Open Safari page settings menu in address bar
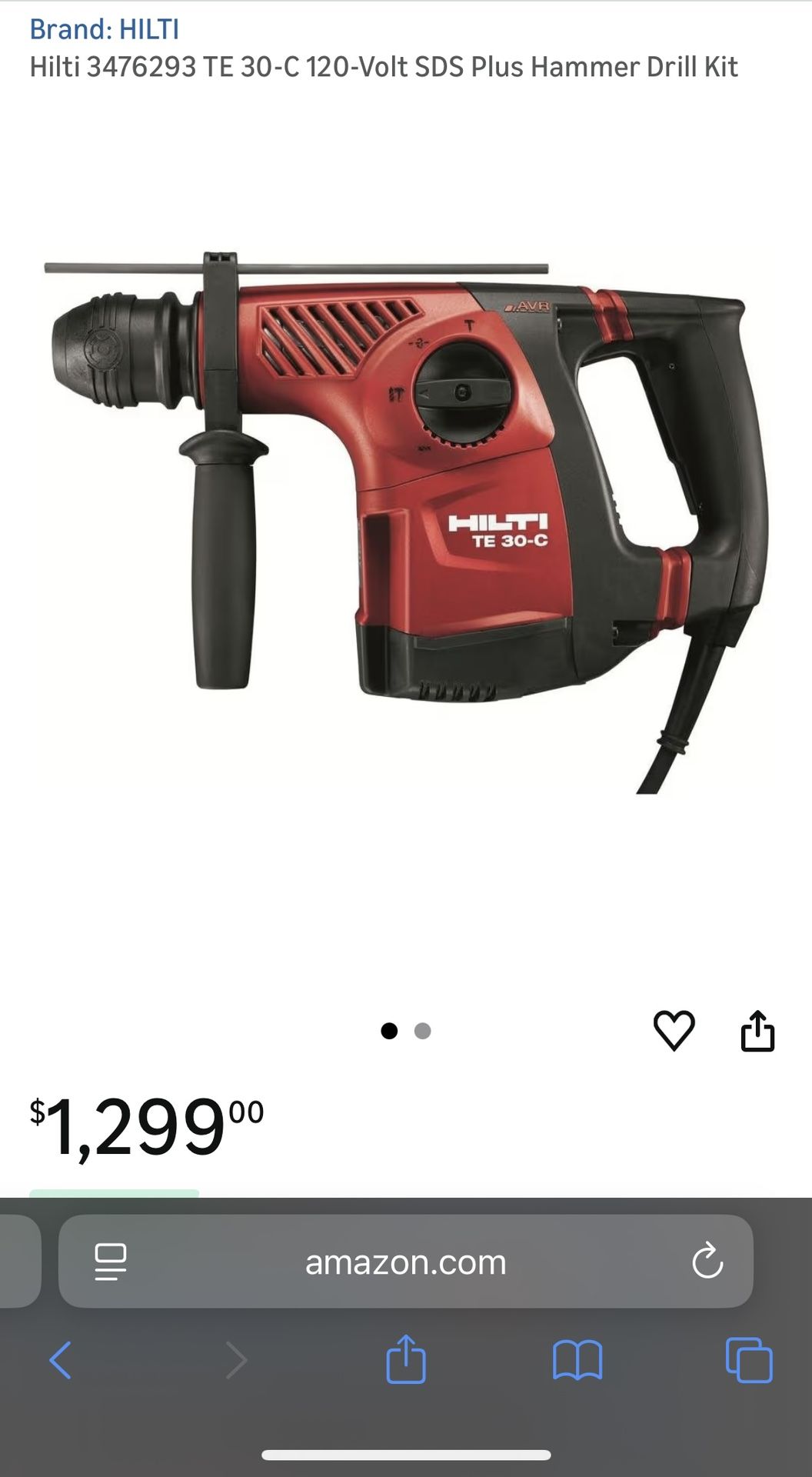The width and height of the screenshot is (812, 1477). tap(110, 1262)
